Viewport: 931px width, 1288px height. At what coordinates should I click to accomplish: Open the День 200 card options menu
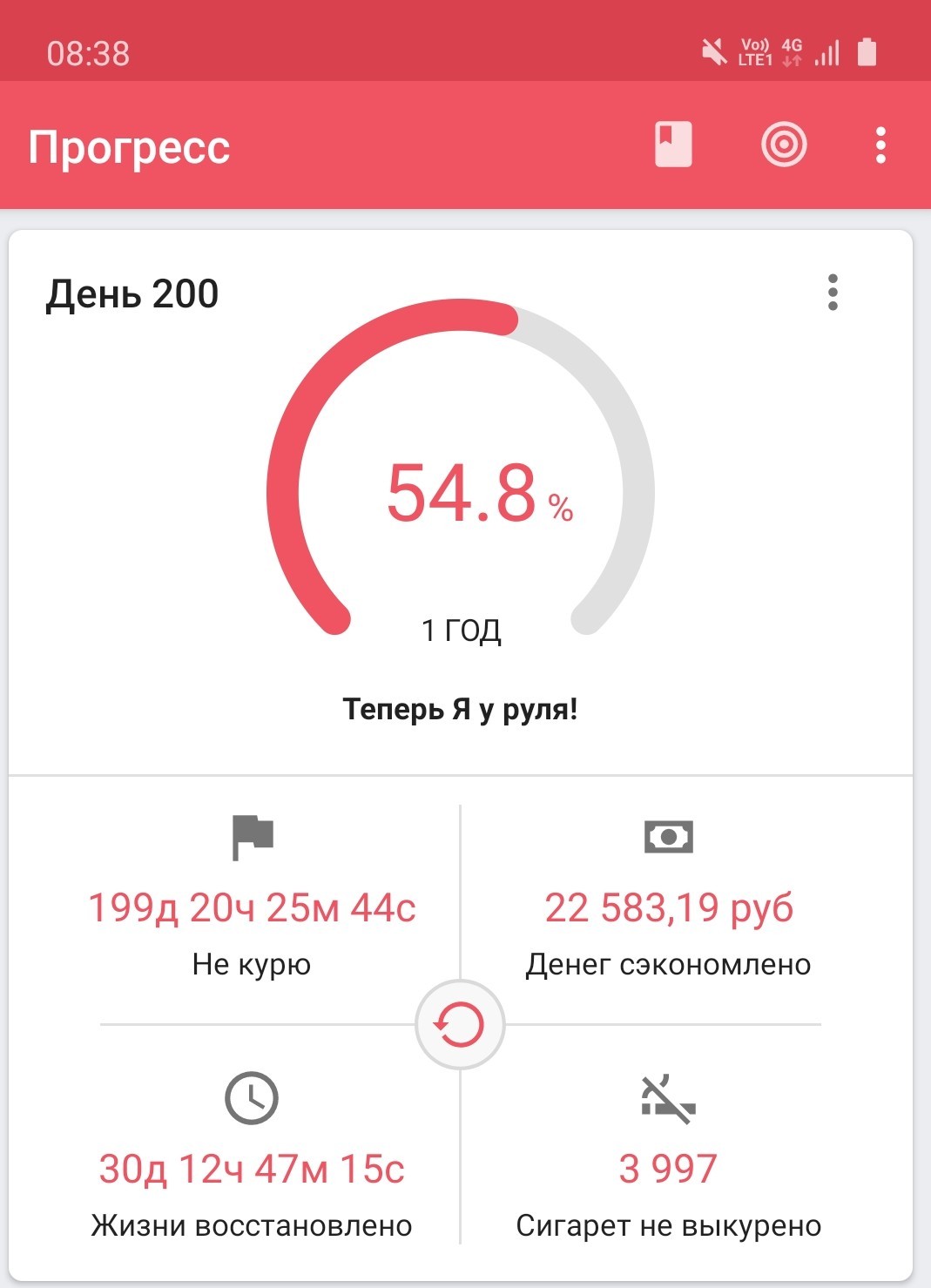click(x=833, y=293)
